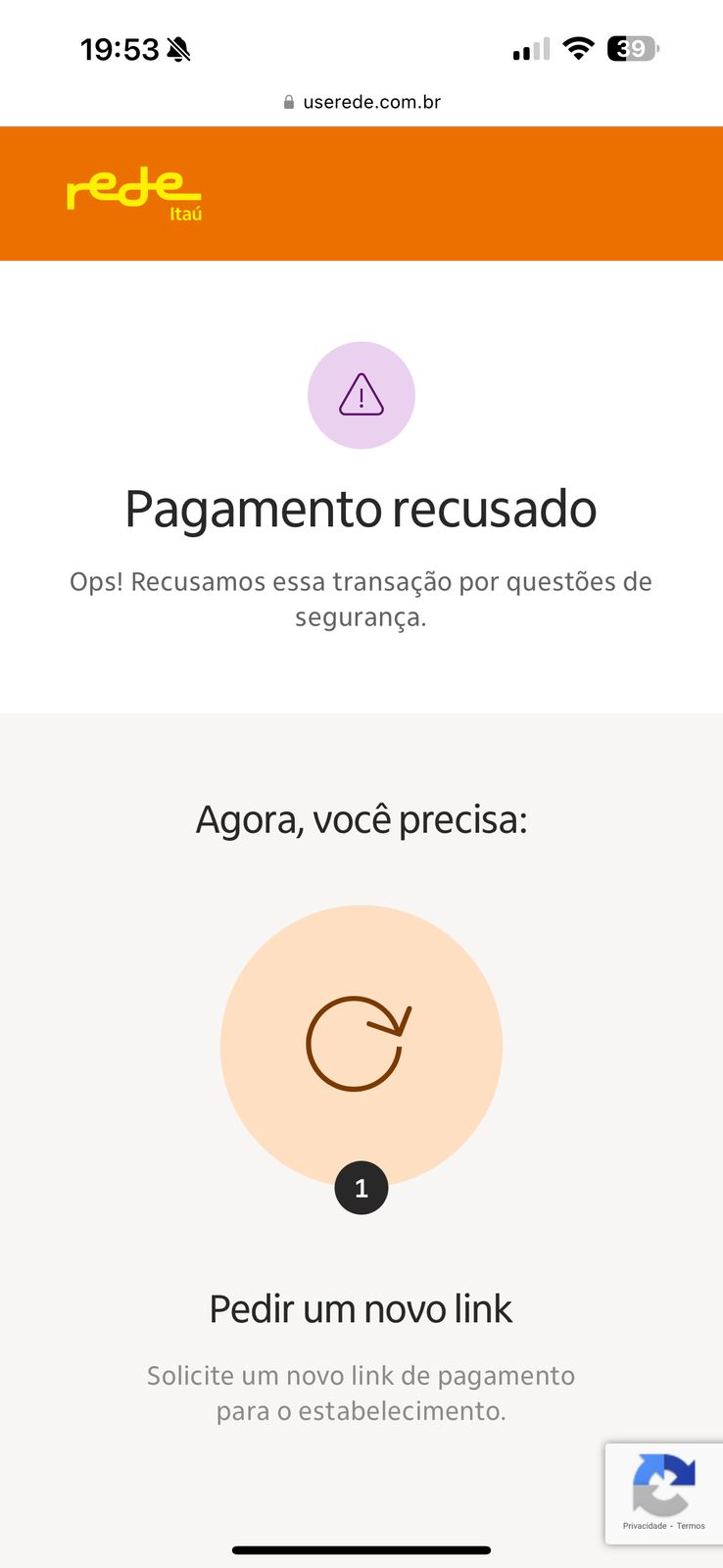Click the step 1 numbered badge

[361, 1188]
